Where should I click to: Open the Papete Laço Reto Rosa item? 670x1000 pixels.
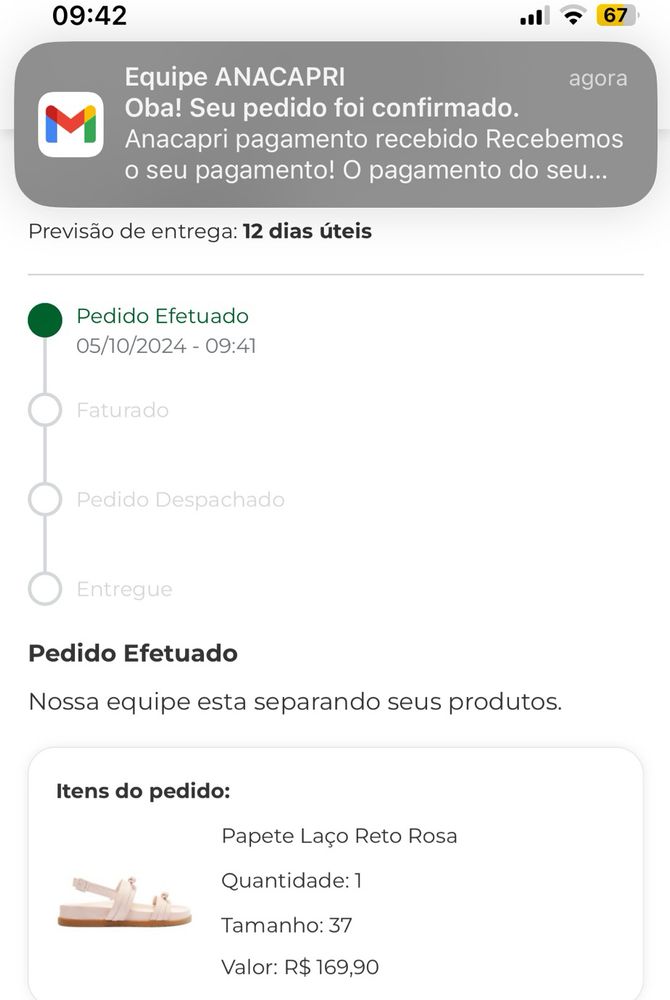tap(338, 836)
